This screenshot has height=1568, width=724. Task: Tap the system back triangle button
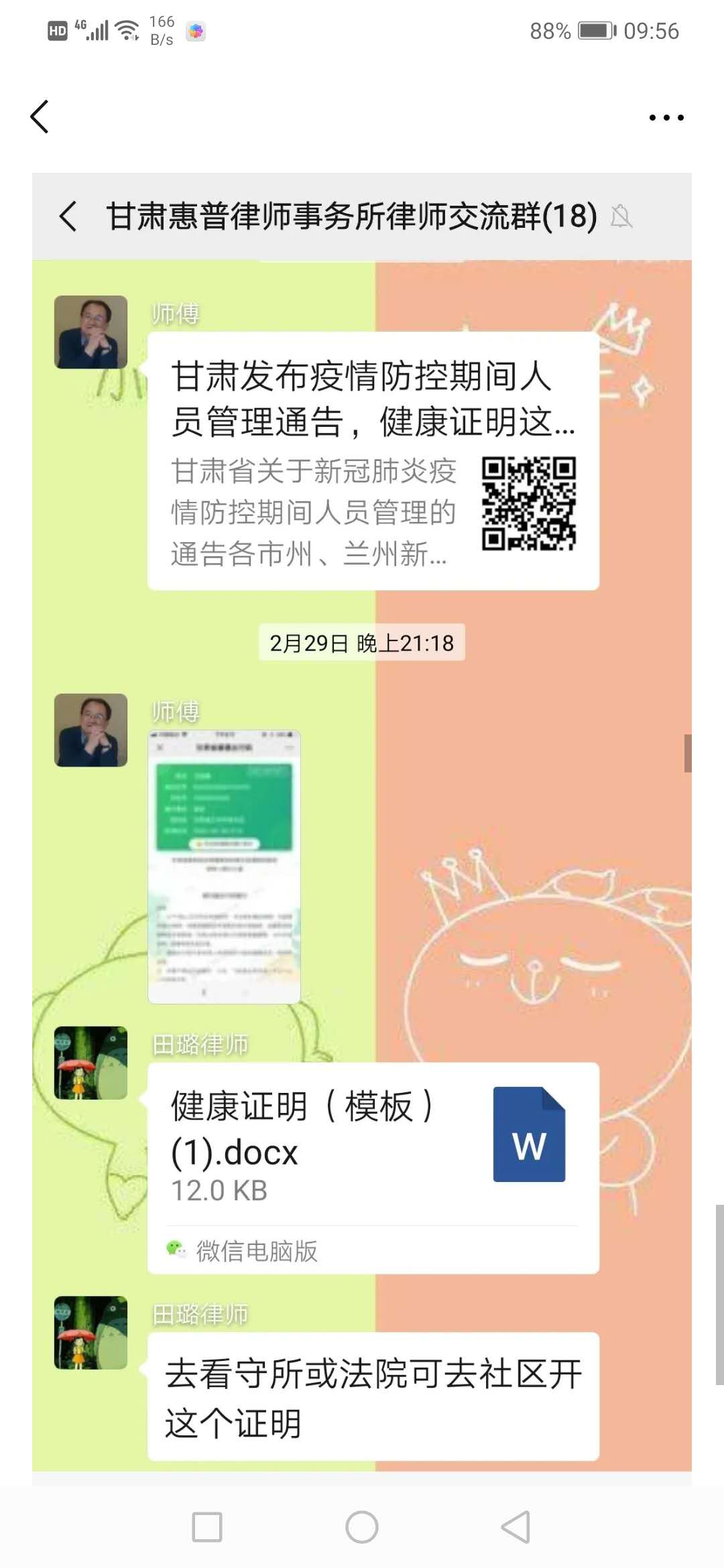[x=516, y=1527]
